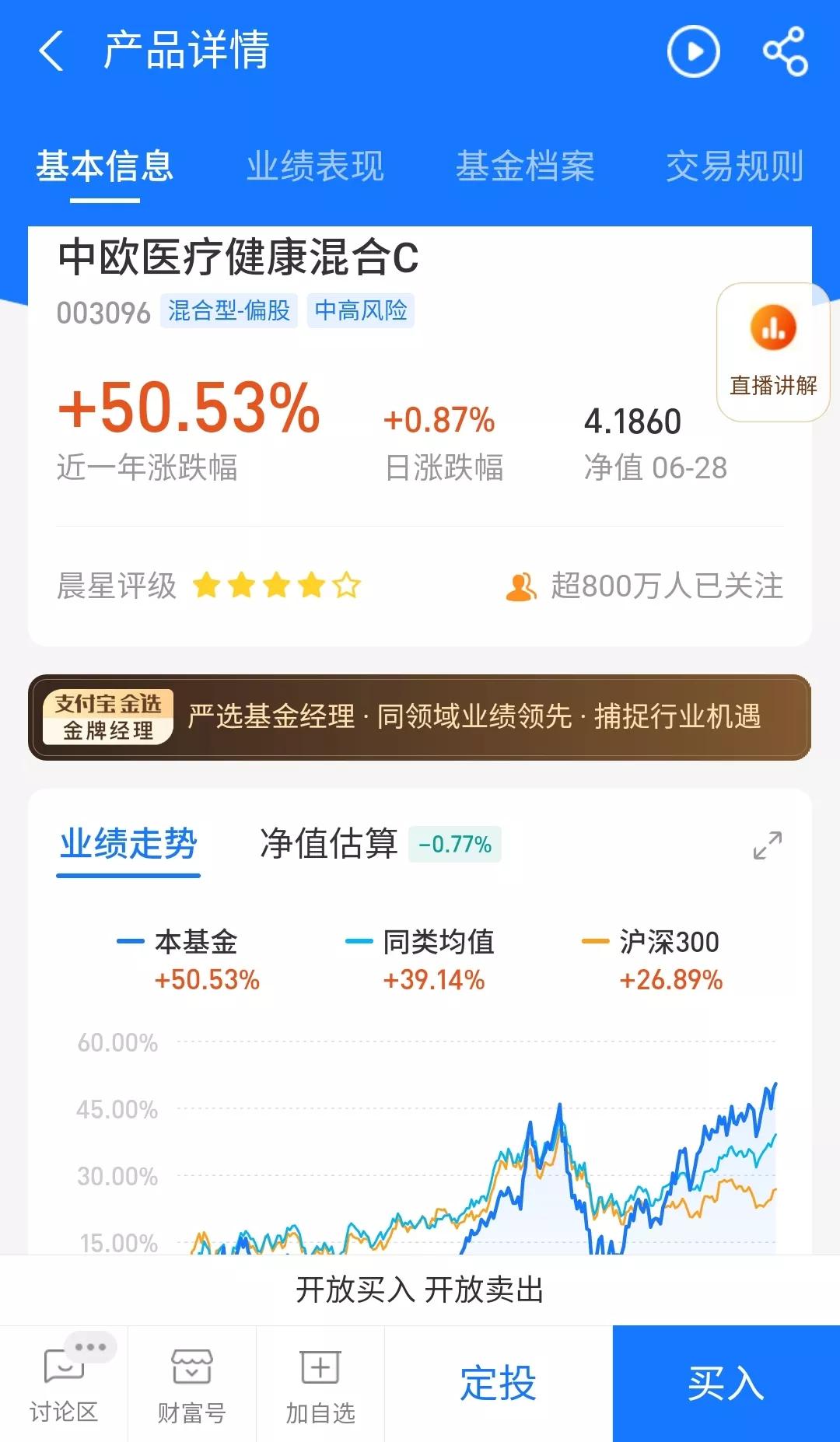Screen dimensions: 840x1442
Task: Add fund to favorites via 加自选
Action: click(320, 1384)
